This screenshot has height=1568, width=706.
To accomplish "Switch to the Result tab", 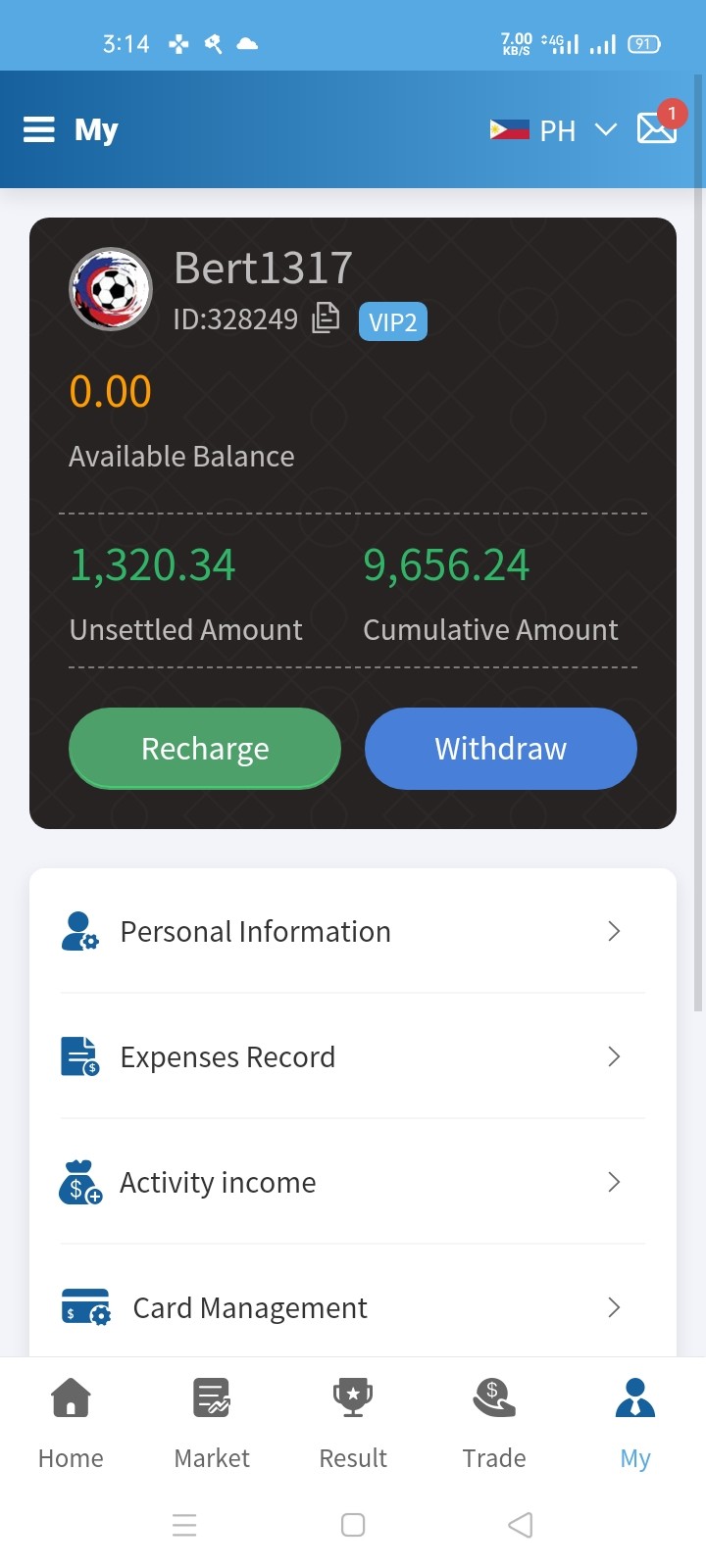I will 353,1423.
